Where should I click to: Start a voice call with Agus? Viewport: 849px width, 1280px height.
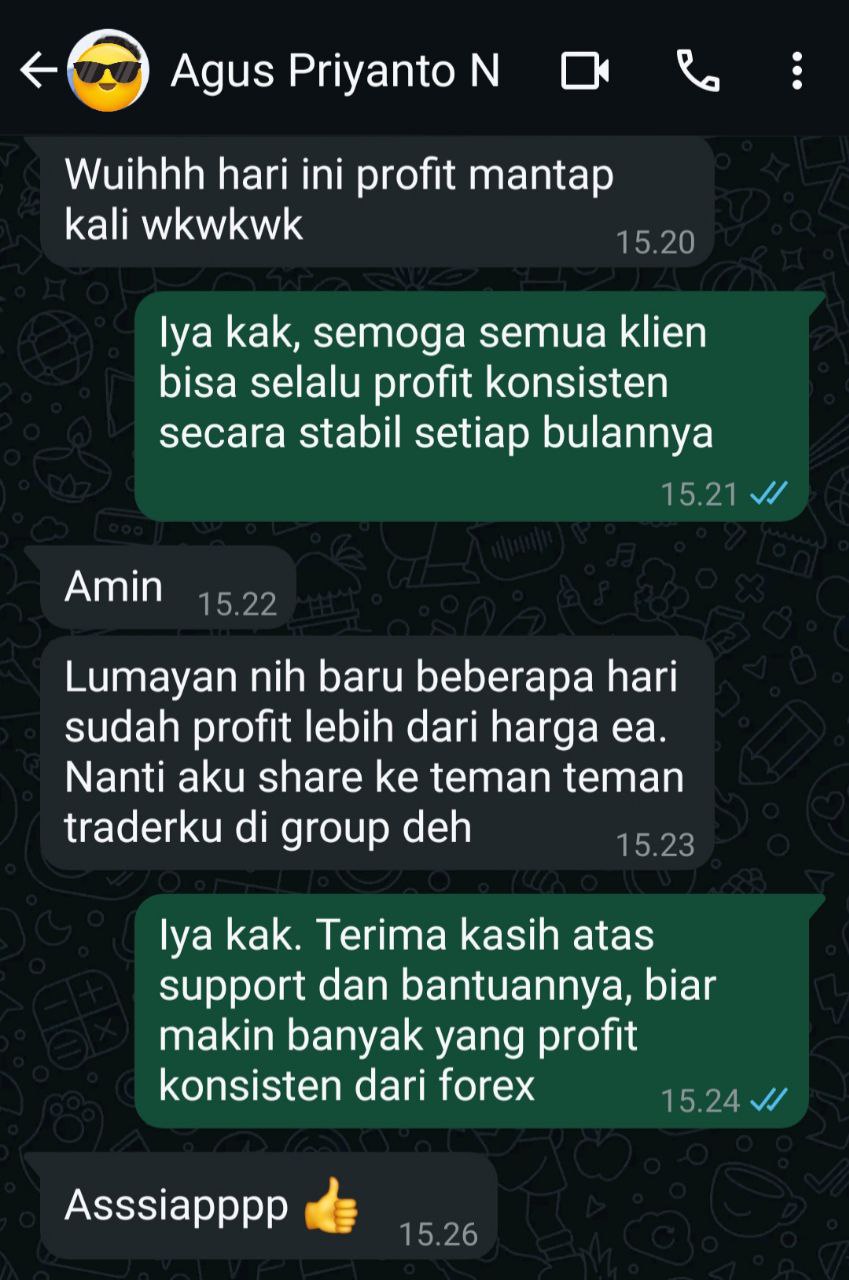[697, 71]
